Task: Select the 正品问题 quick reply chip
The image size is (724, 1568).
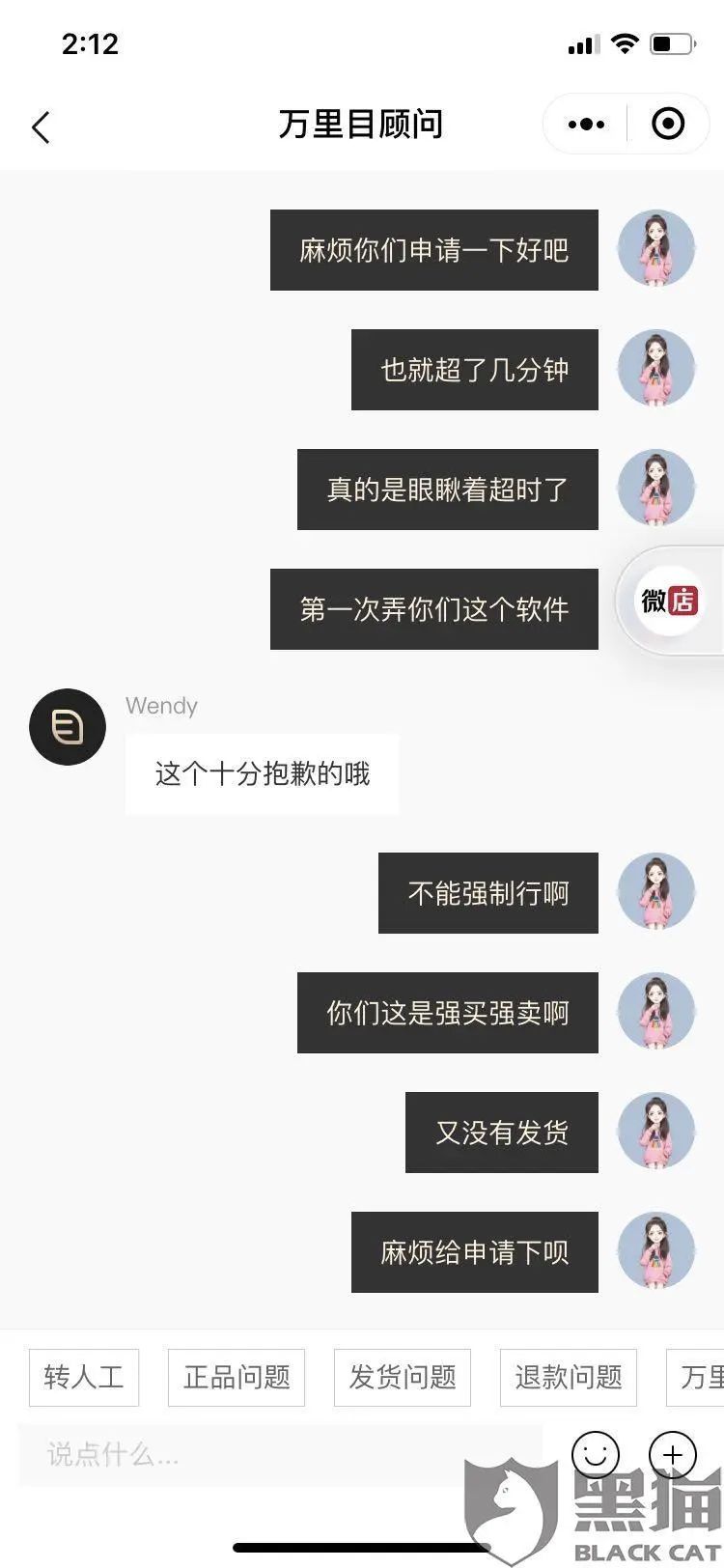Action: pos(236,1378)
